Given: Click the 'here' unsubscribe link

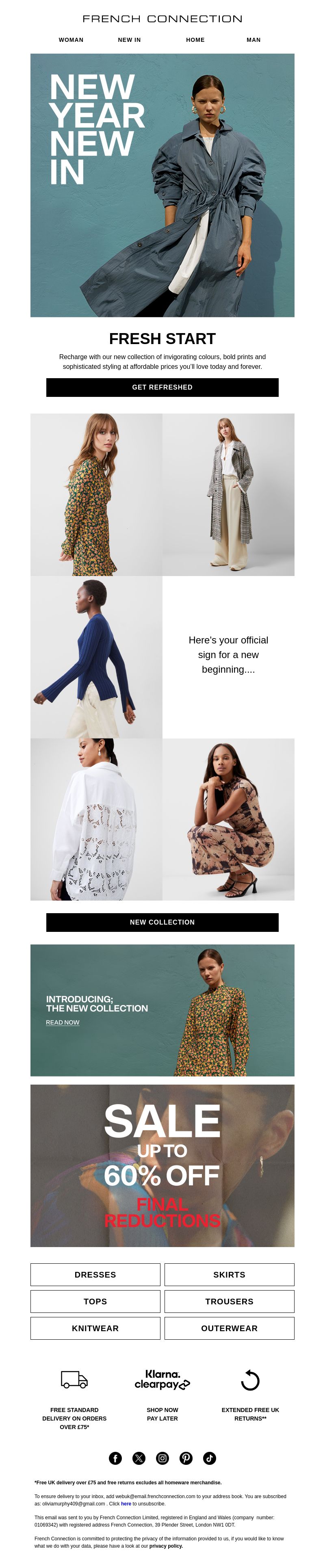Looking at the screenshot, I should tap(126, 1503).
